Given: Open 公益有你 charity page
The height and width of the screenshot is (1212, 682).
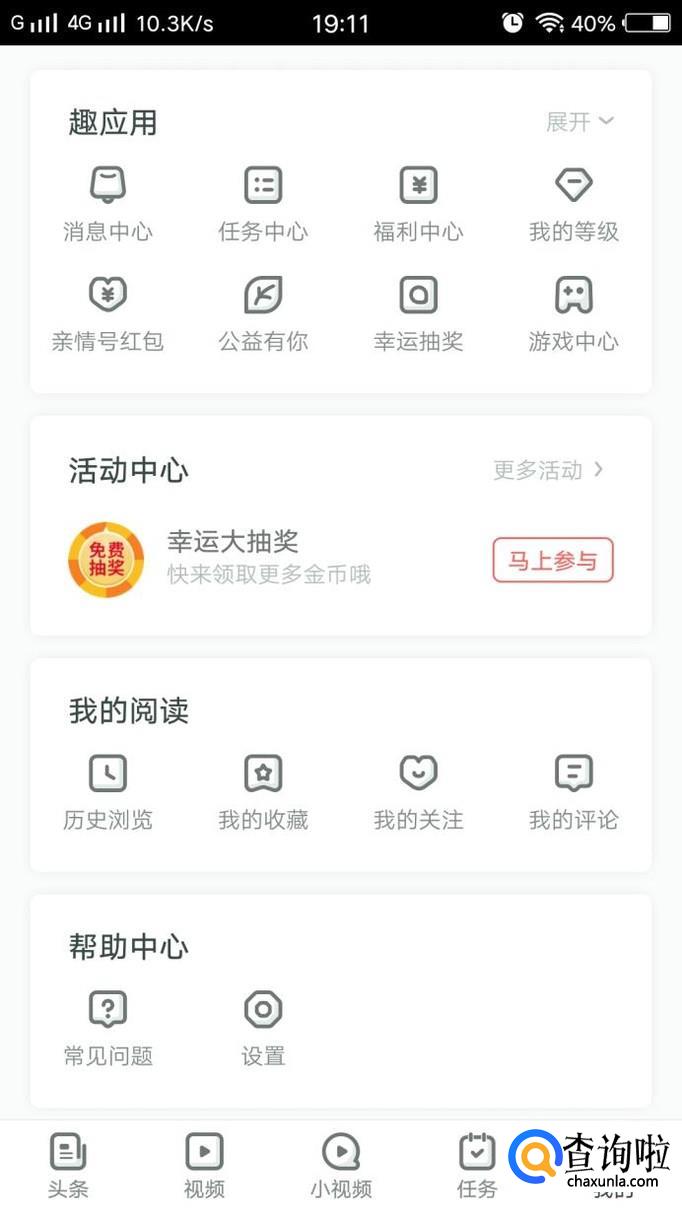Looking at the screenshot, I should 263,313.
